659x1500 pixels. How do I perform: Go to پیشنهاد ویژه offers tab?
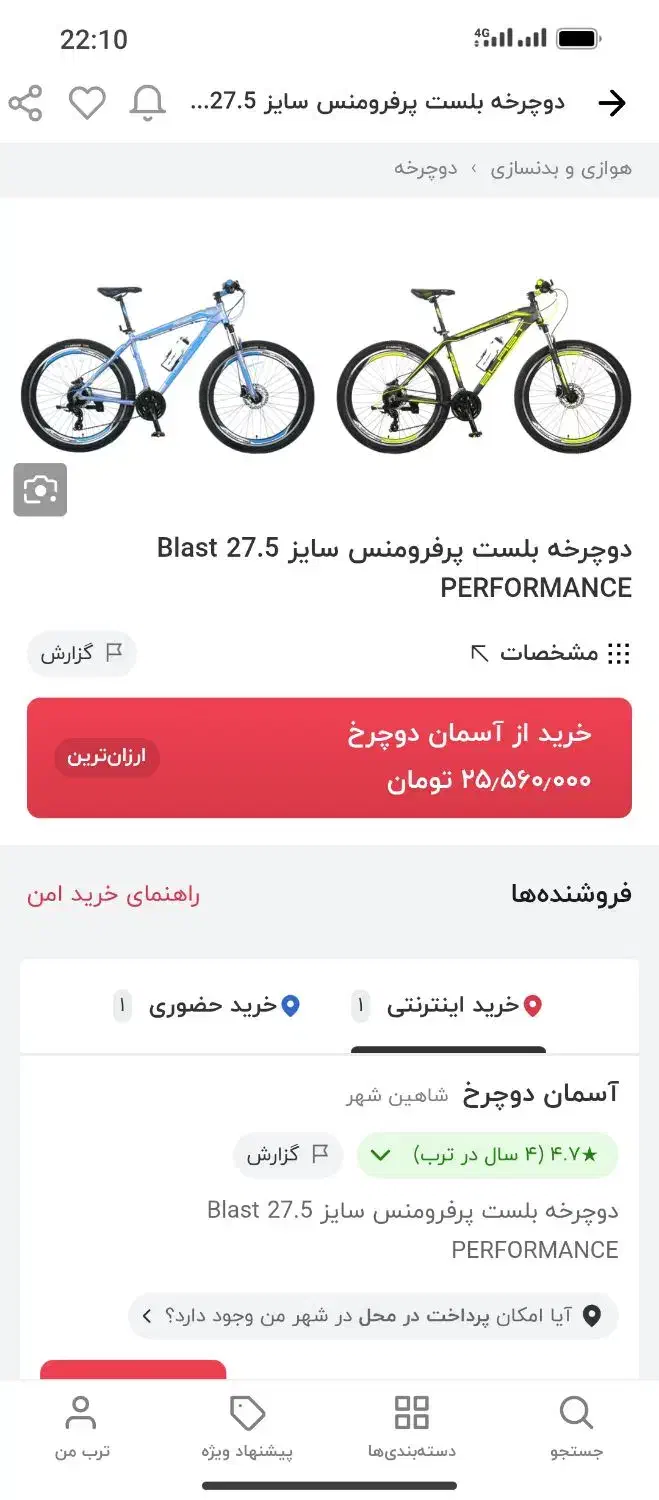pyautogui.click(x=247, y=1429)
